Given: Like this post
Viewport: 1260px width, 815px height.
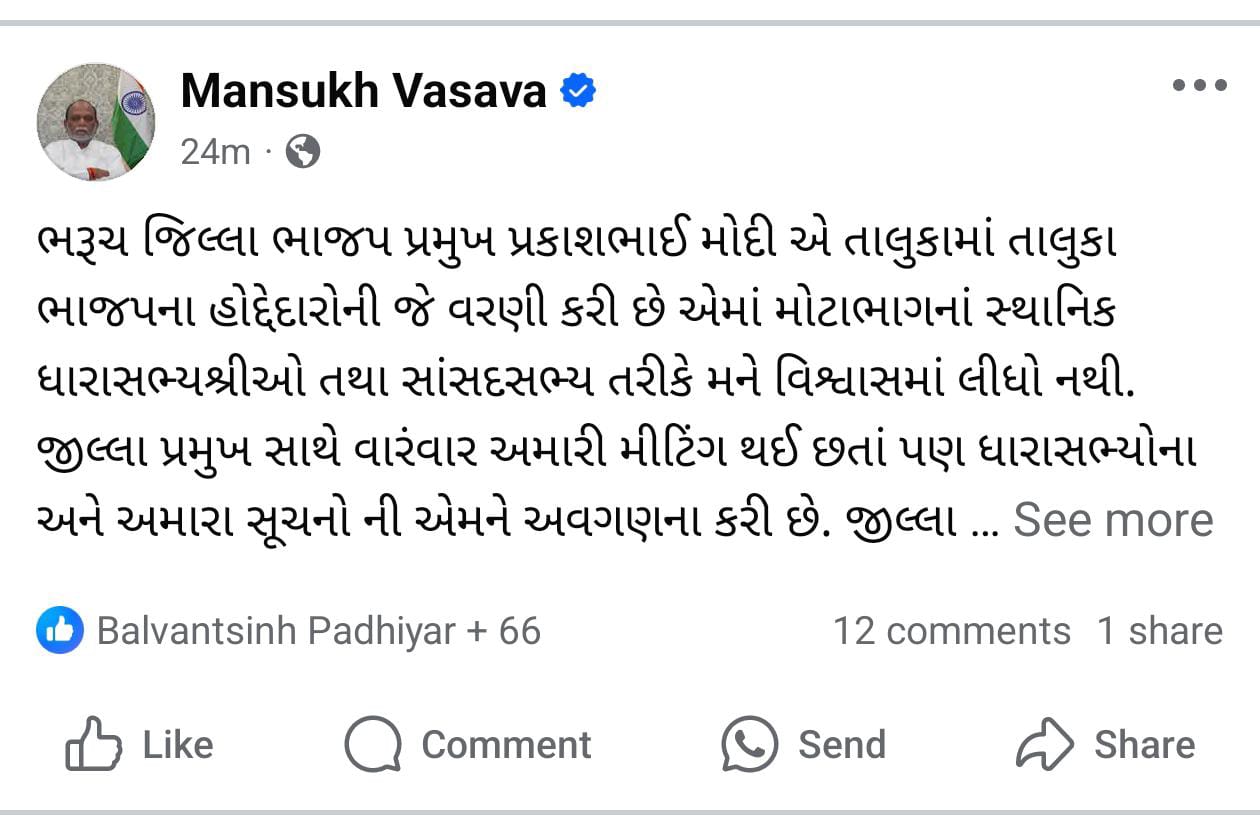Looking at the screenshot, I should pos(140,744).
